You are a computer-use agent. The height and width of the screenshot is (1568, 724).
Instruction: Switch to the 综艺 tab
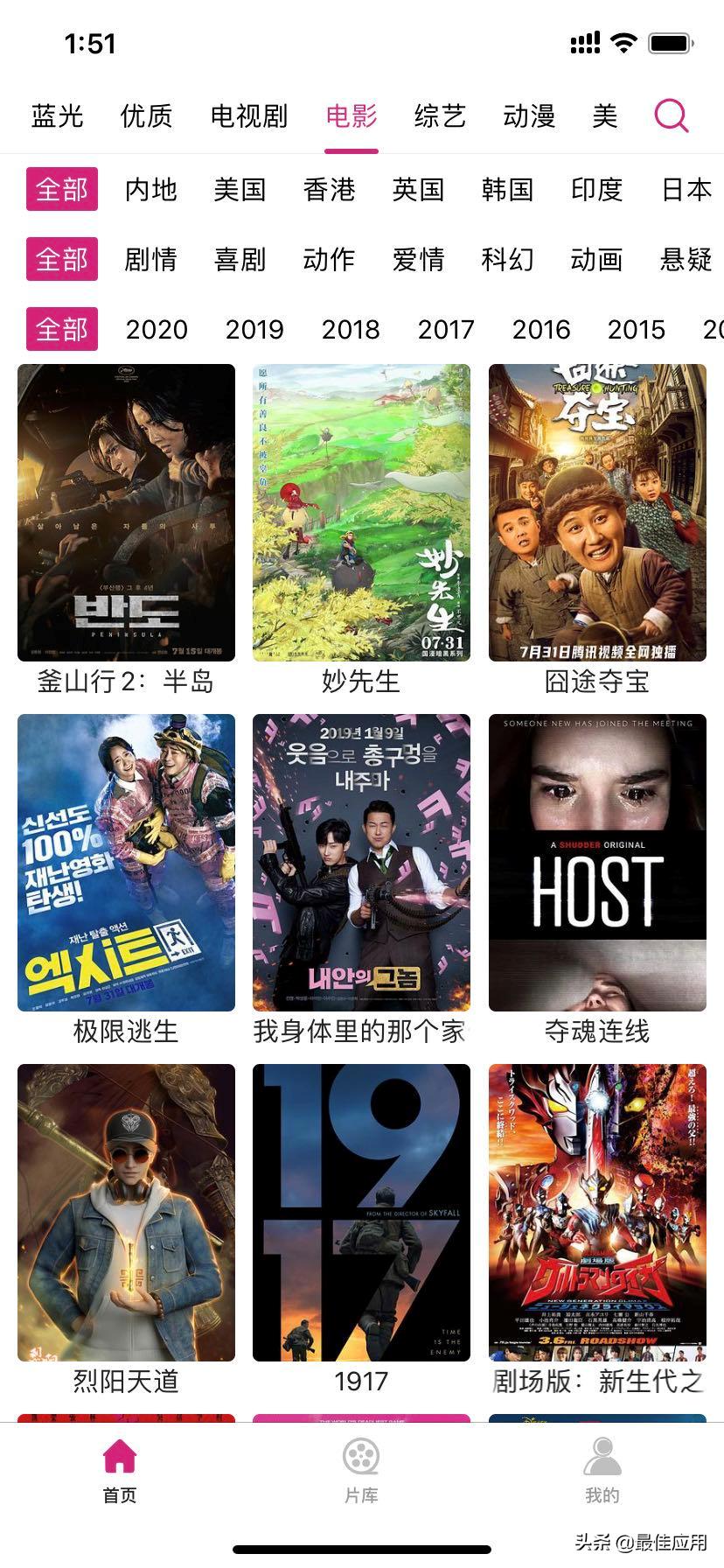pos(440,115)
